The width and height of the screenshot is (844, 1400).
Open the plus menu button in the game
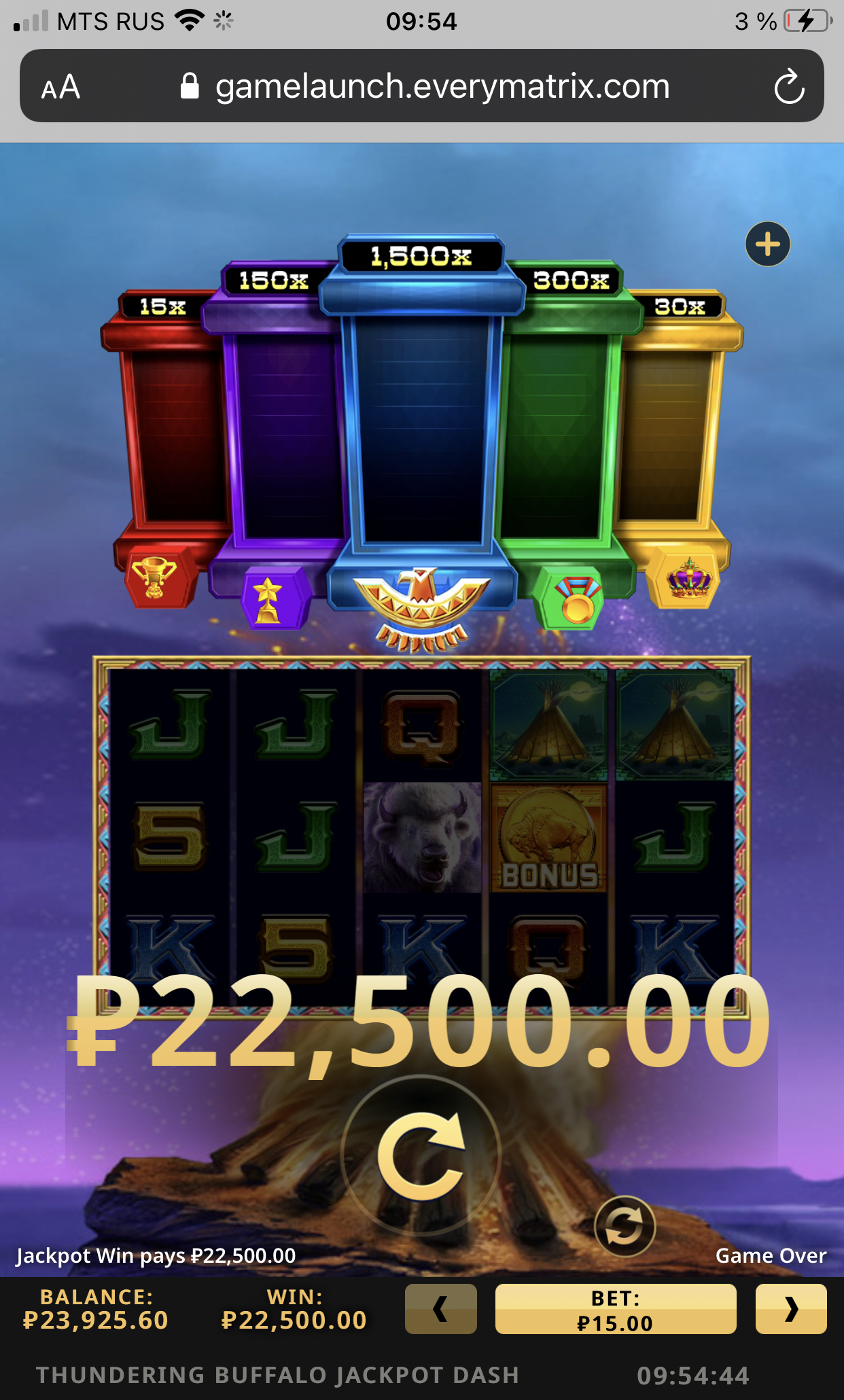tap(768, 244)
